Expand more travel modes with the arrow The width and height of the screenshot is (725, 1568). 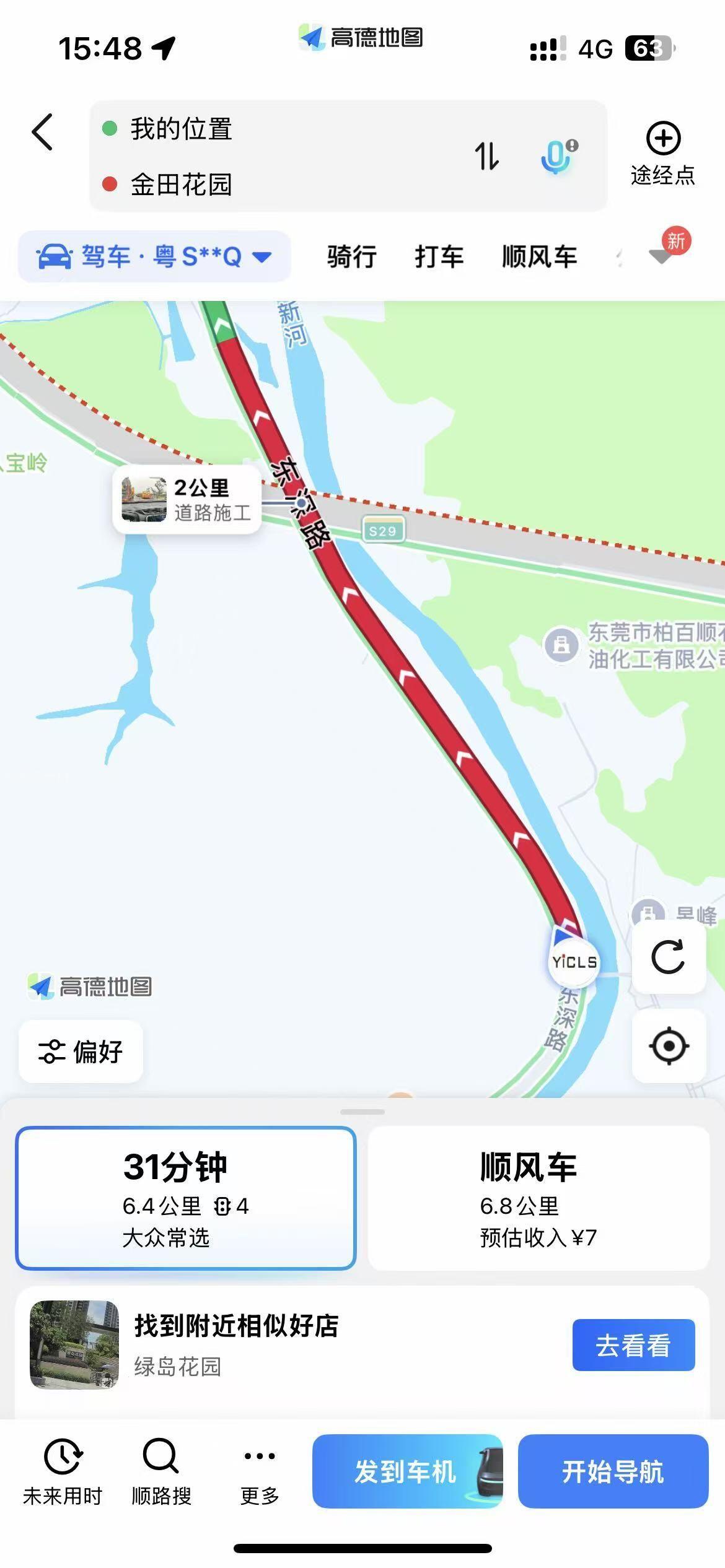pyautogui.click(x=661, y=255)
